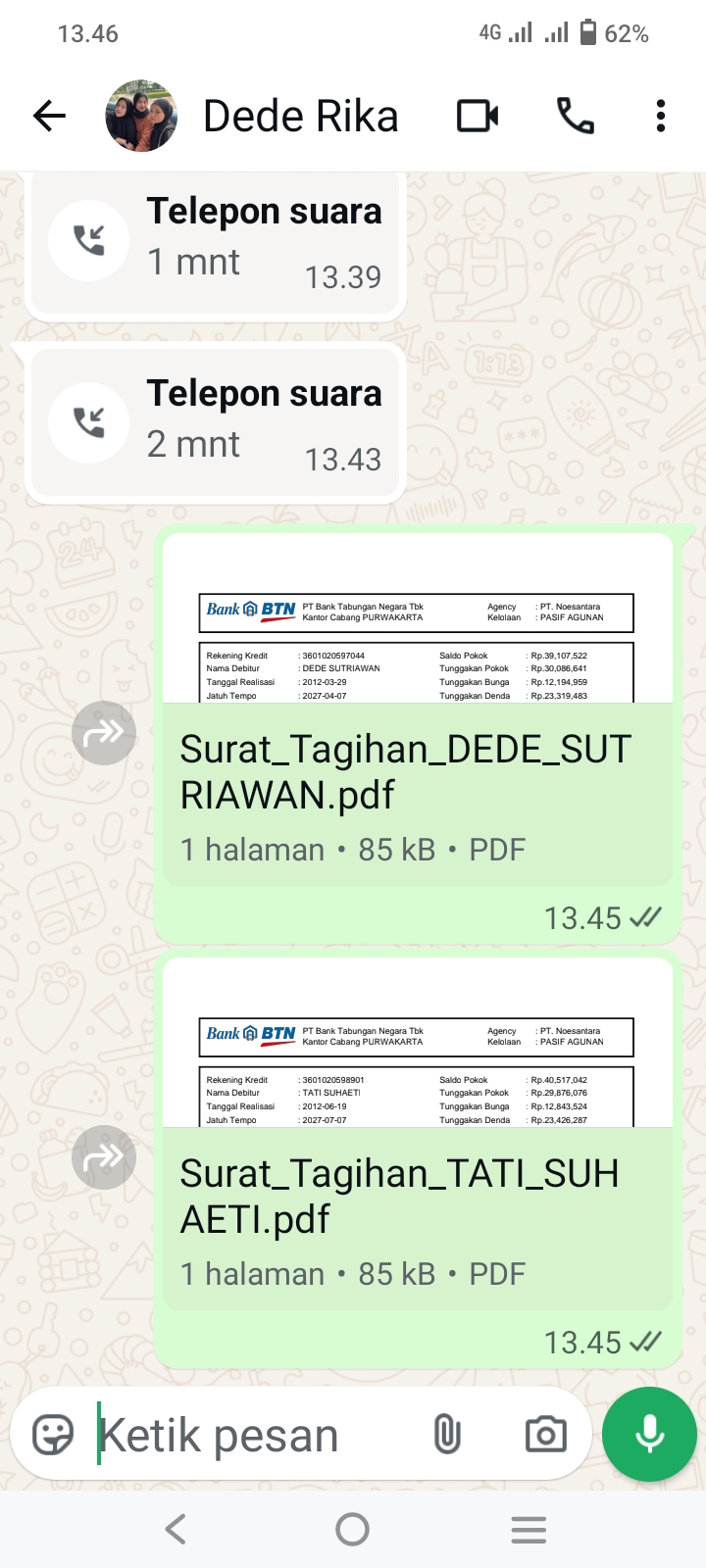
Task: Open the emoji picker in the message bar
Action: [56, 1434]
